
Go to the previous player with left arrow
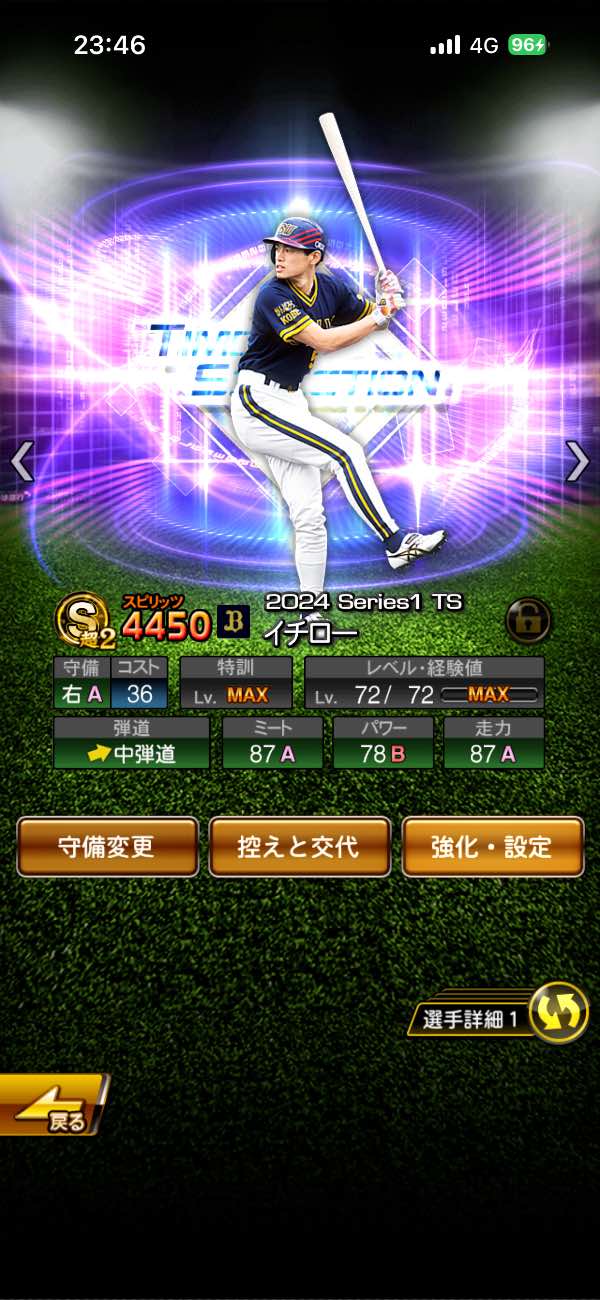(22, 462)
